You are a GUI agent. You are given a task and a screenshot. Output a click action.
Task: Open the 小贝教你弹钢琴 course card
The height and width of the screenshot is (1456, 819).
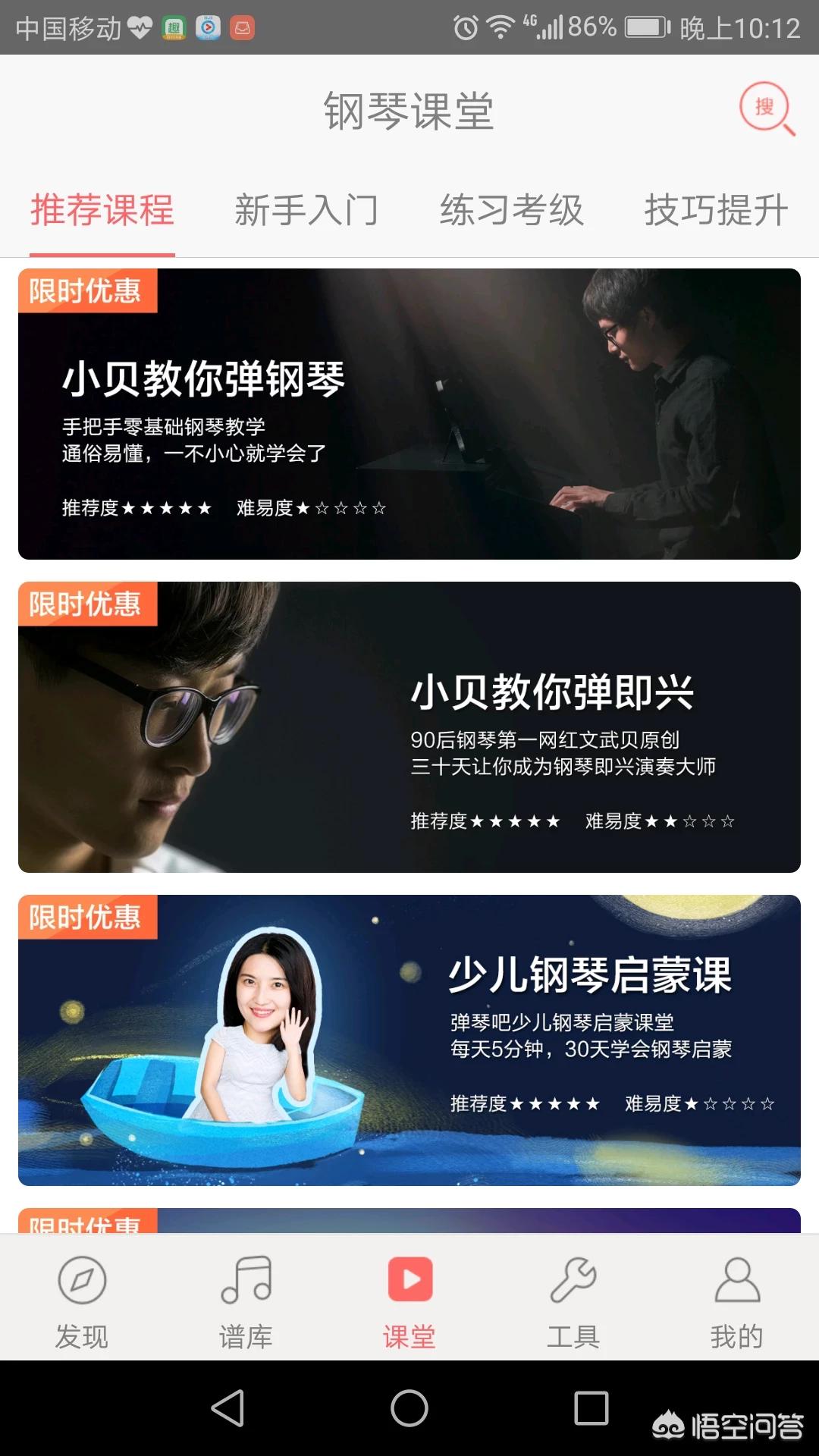tap(409, 414)
